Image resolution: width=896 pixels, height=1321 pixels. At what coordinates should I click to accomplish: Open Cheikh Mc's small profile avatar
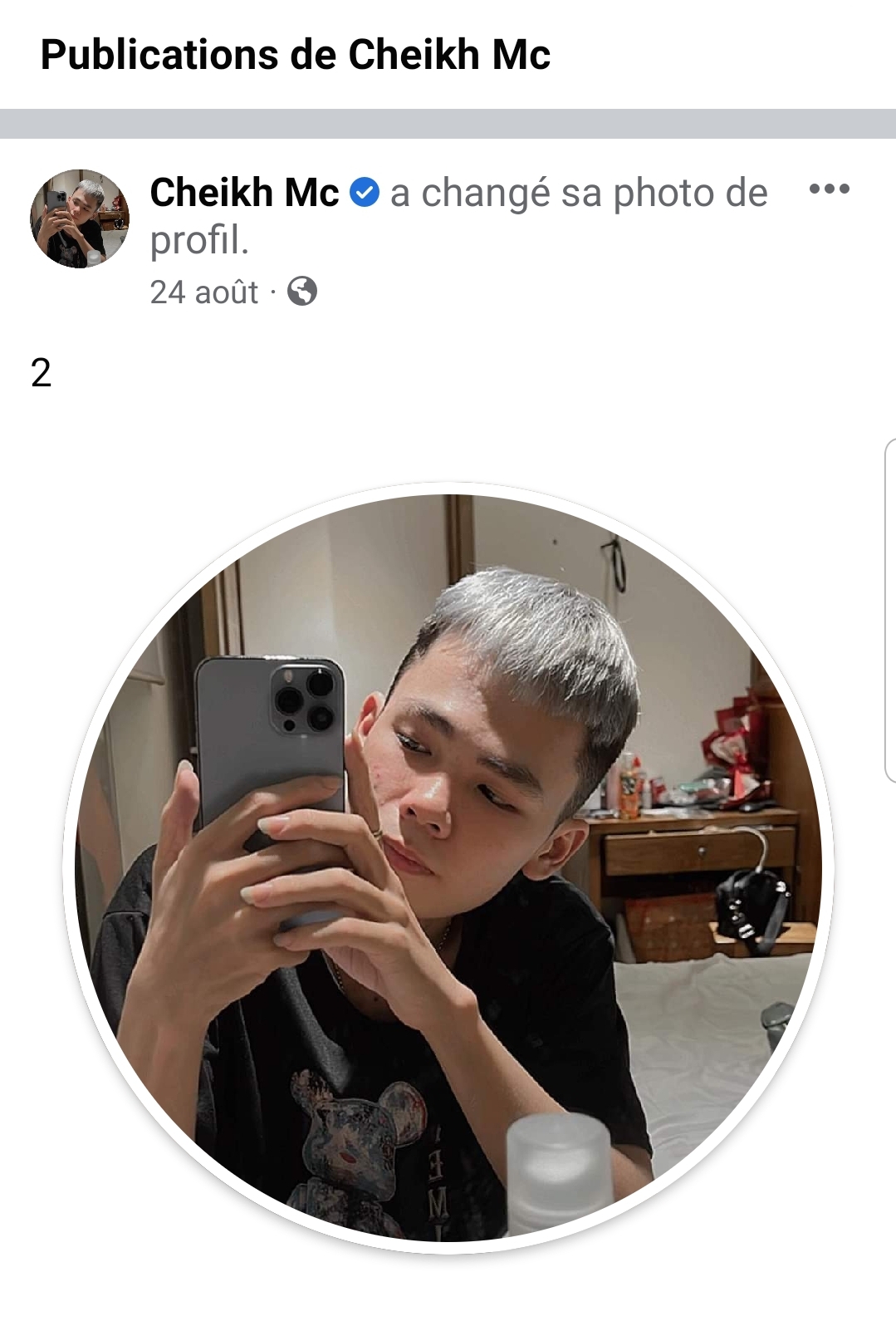[80, 219]
